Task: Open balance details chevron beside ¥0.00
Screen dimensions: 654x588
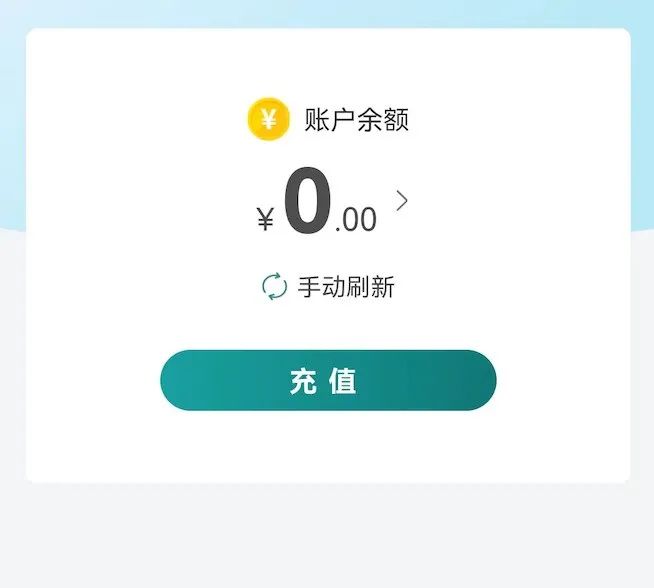Action: (x=402, y=201)
